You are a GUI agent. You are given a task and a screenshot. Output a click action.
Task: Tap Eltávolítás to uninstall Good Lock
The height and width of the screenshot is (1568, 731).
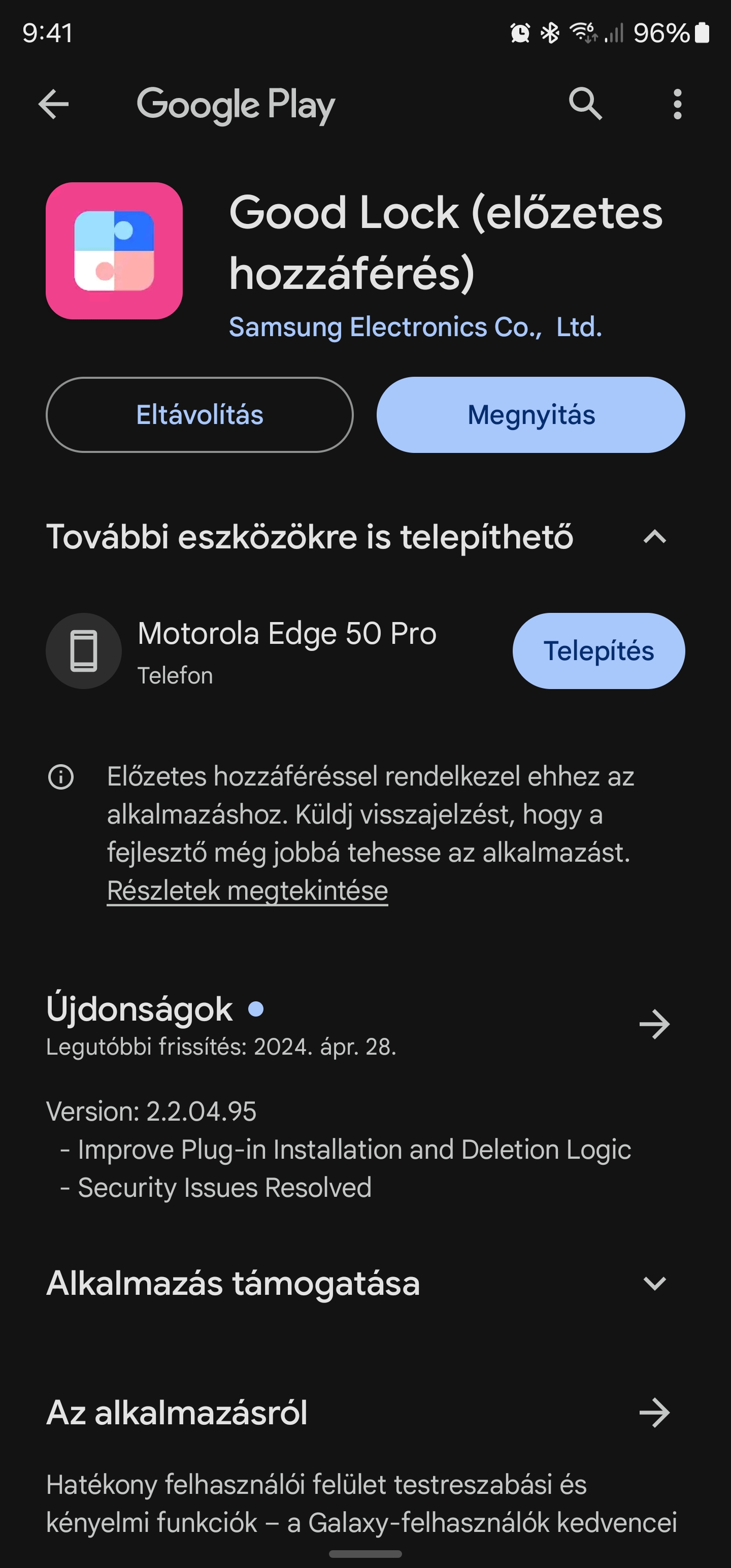point(200,414)
